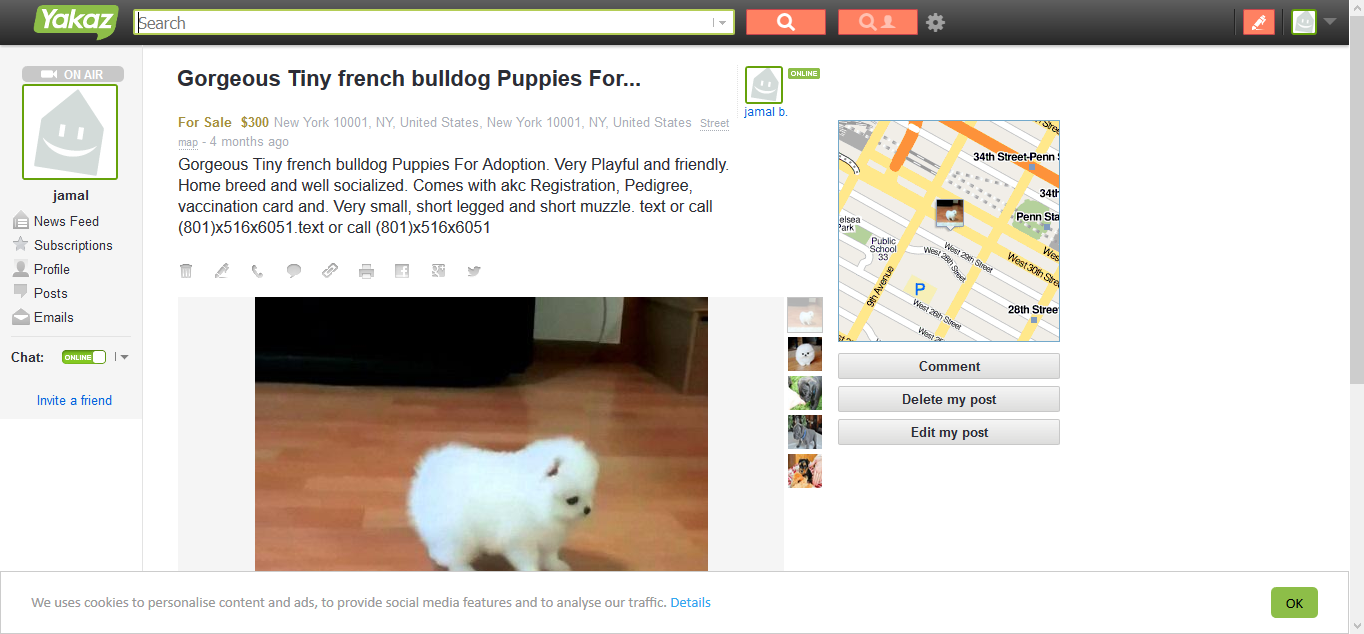Search people with the person magnifier button
The height and width of the screenshot is (634, 1364).
click(877, 22)
